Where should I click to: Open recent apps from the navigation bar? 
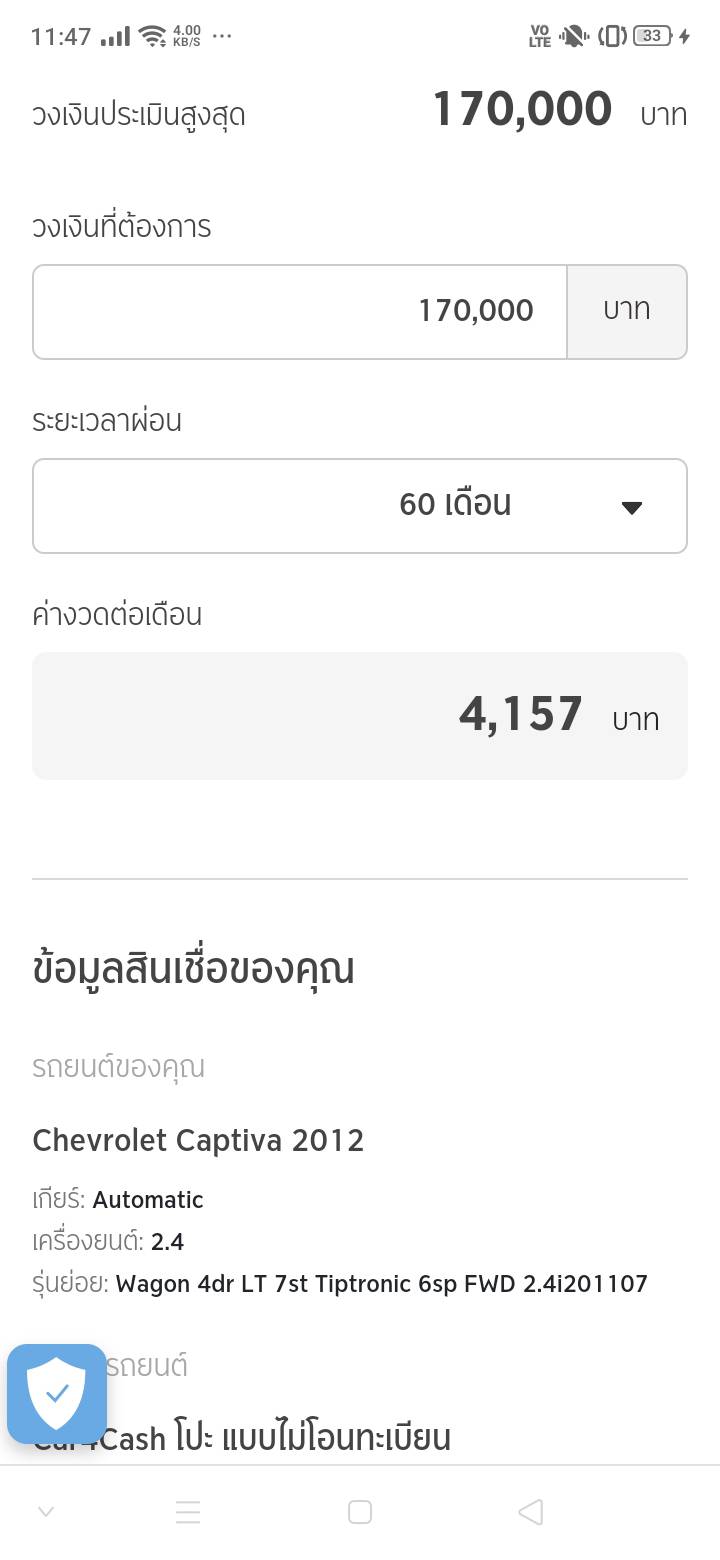pyautogui.click(x=188, y=1512)
